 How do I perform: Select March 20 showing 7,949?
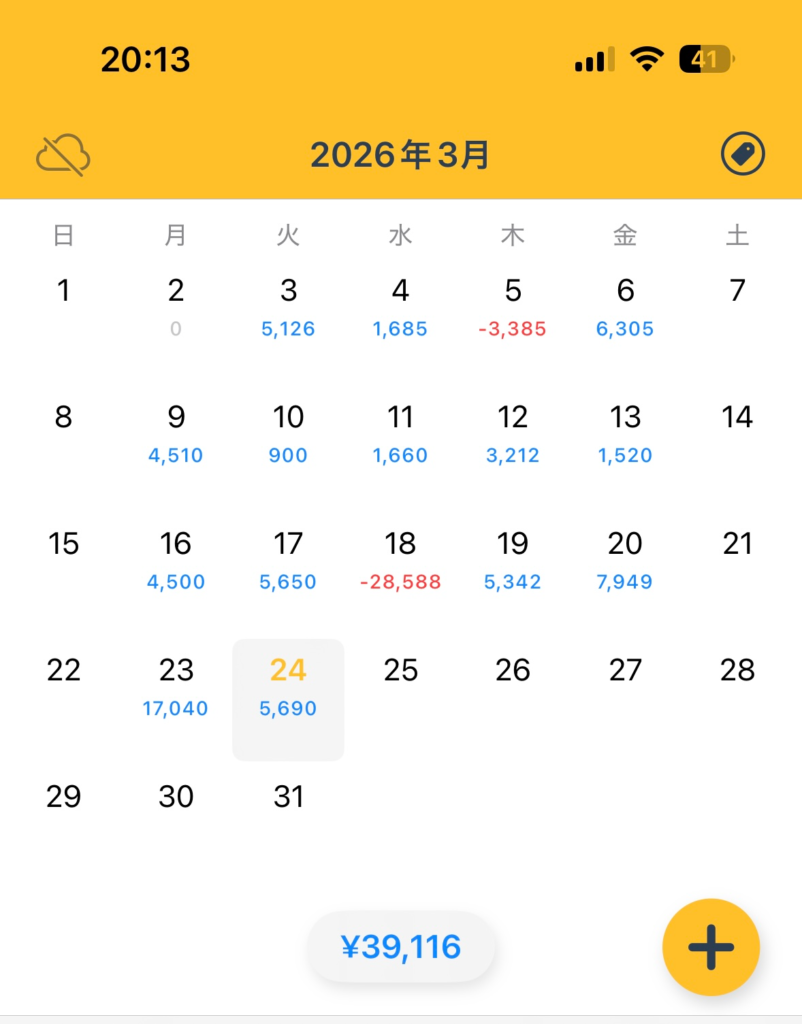(x=625, y=560)
